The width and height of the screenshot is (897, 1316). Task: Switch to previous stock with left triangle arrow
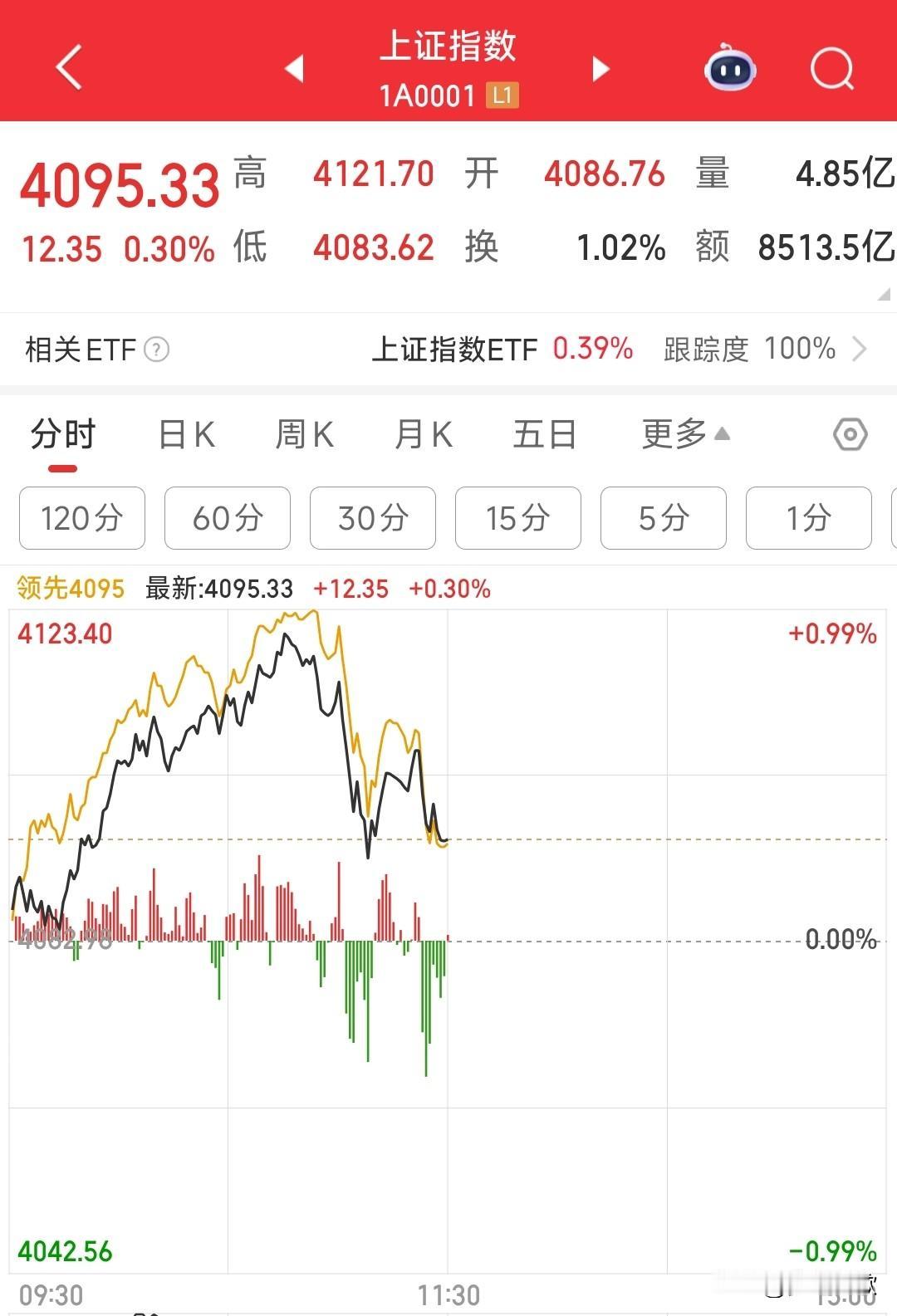tap(295, 70)
